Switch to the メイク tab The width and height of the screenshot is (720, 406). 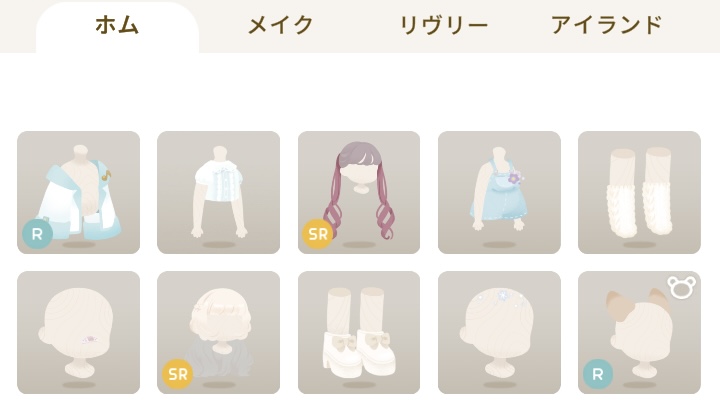[x=281, y=26]
